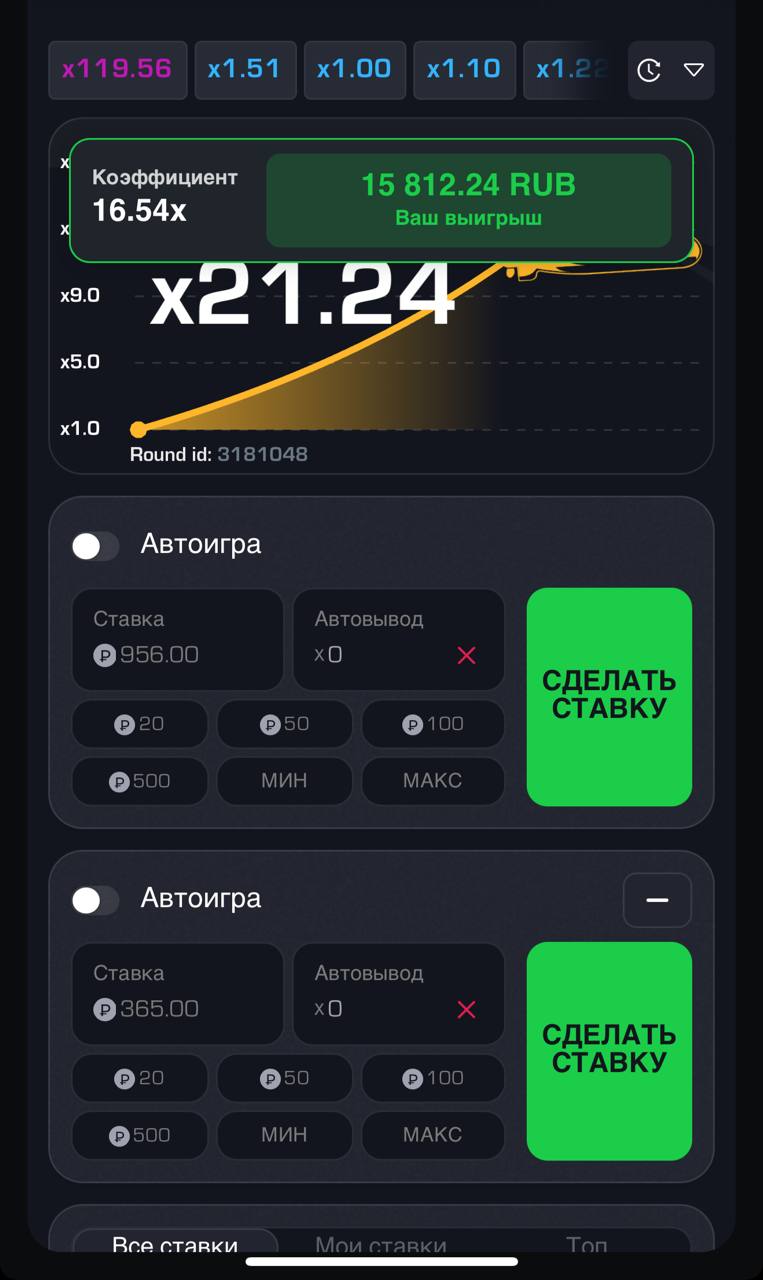The width and height of the screenshot is (763, 1280).
Task: Select the 100 chip in the 956.00 panel
Action: pyautogui.click(x=433, y=724)
